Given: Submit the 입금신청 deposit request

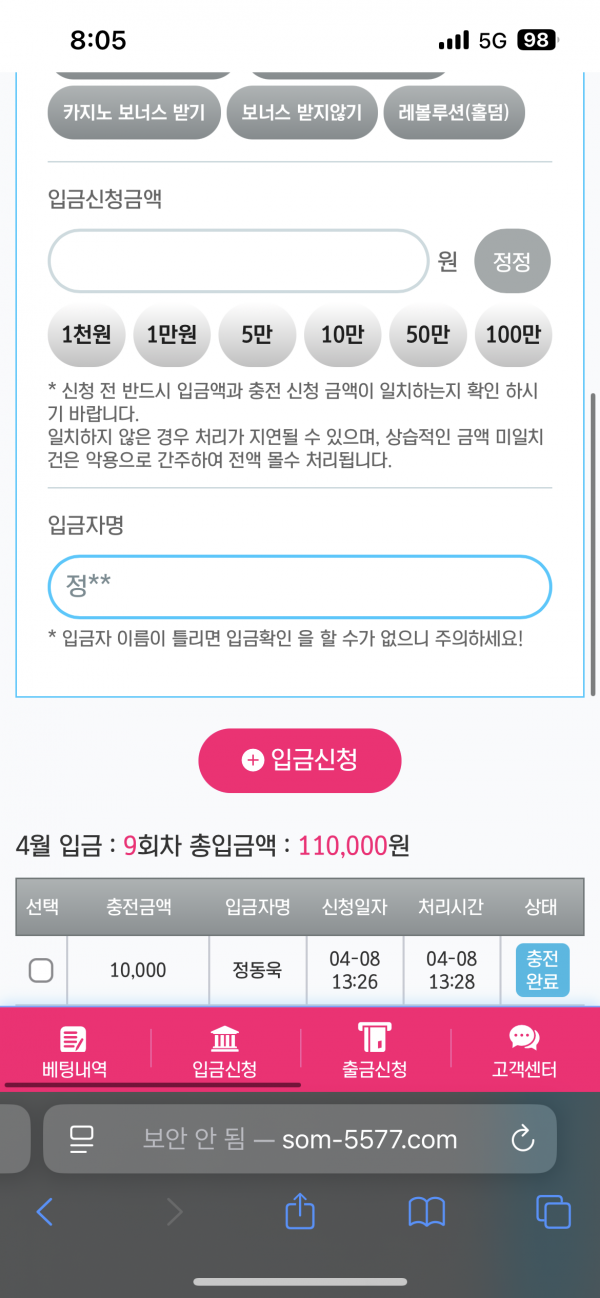Looking at the screenshot, I should point(299,760).
